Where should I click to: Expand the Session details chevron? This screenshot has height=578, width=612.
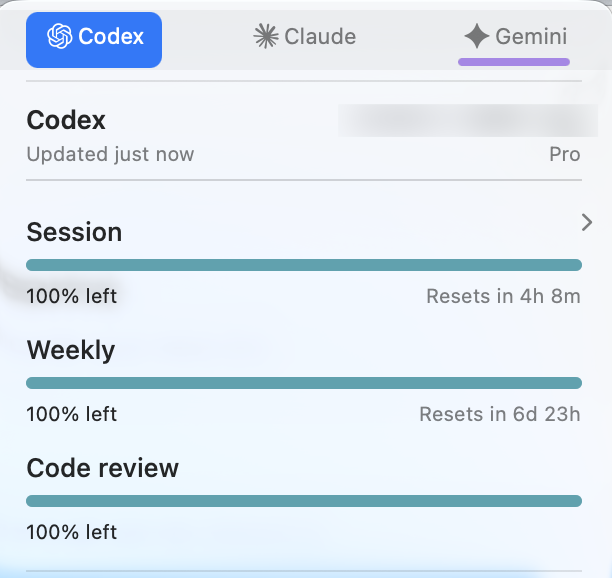tap(587, 223)
